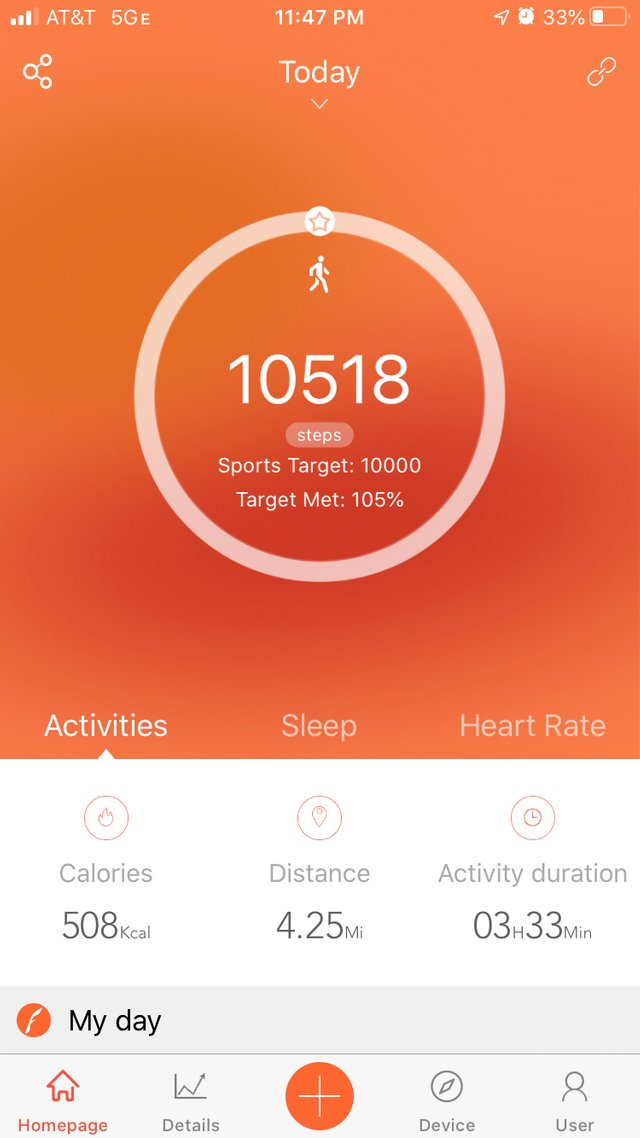Expand the Today date dropdown
Image resolution: width=640 pixels, height=1138 pixels.
319,83
